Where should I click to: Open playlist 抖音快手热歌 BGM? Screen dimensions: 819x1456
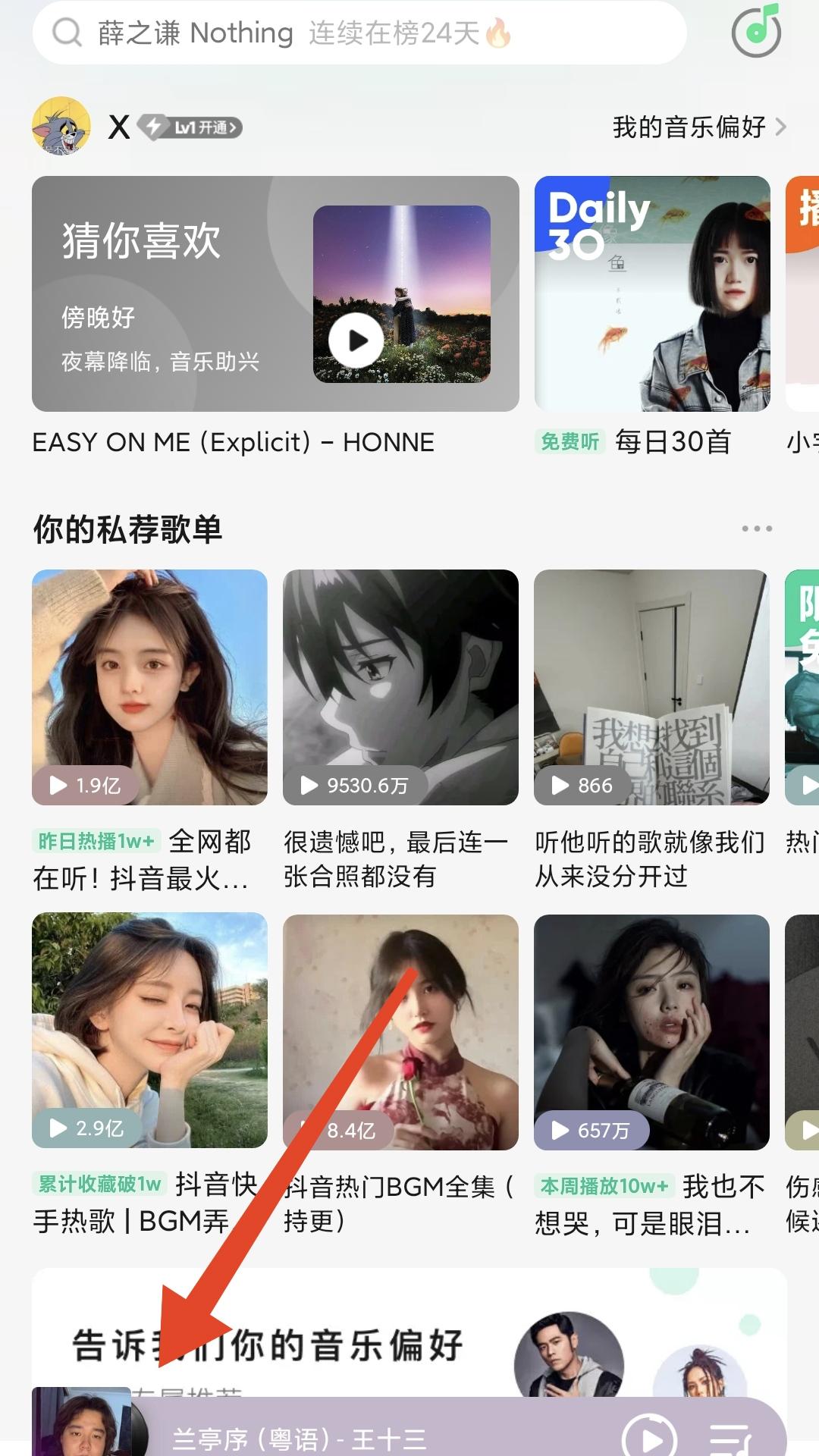click(149, 1030)
